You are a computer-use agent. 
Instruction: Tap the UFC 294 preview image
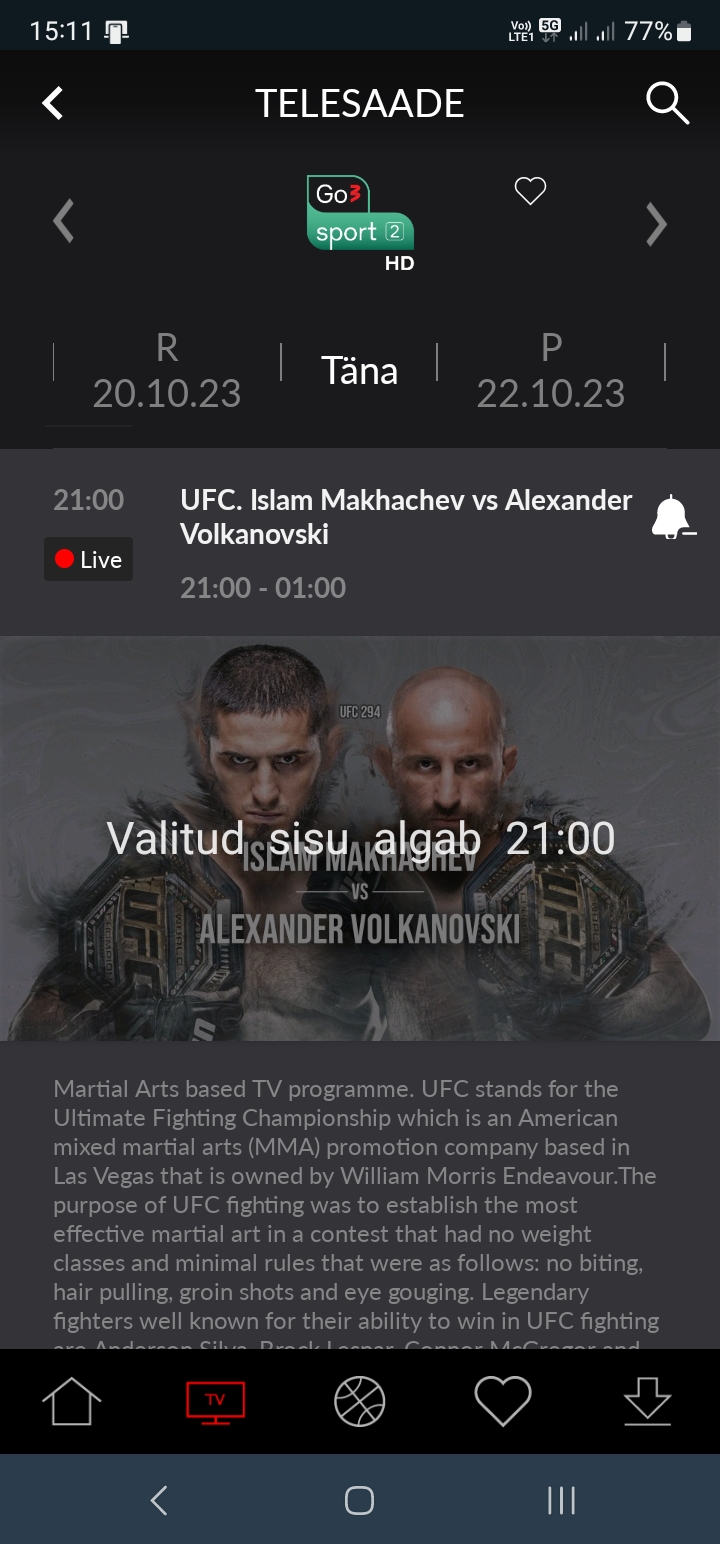(x=360, y=838)
